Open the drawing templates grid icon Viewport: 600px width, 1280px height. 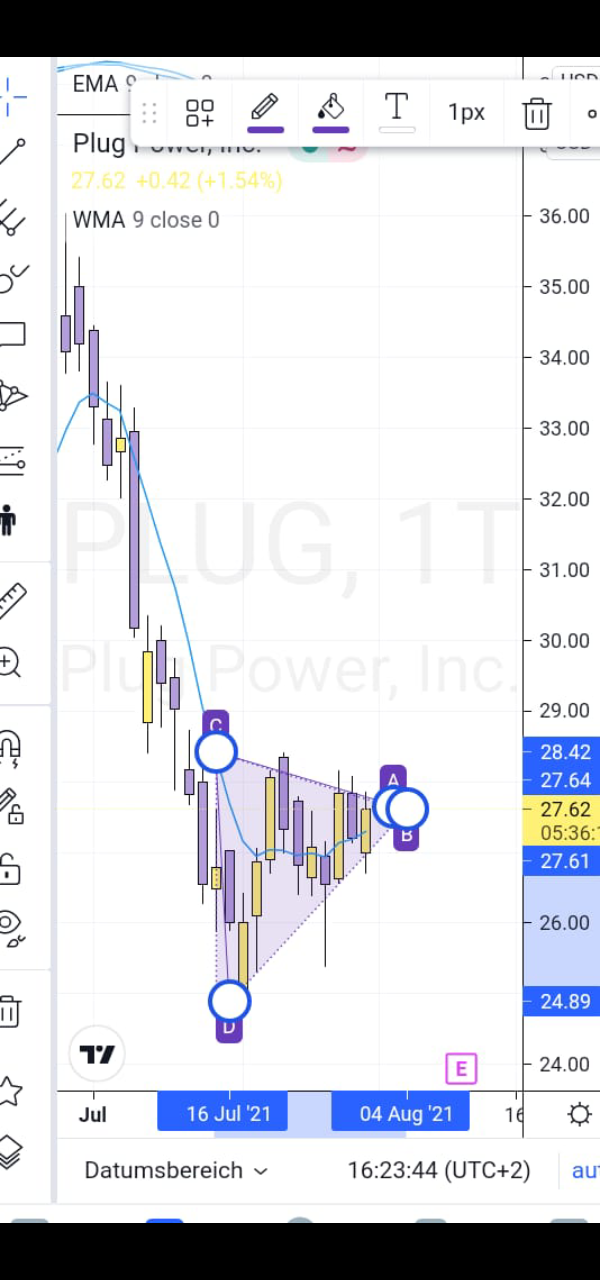(200, 112)
